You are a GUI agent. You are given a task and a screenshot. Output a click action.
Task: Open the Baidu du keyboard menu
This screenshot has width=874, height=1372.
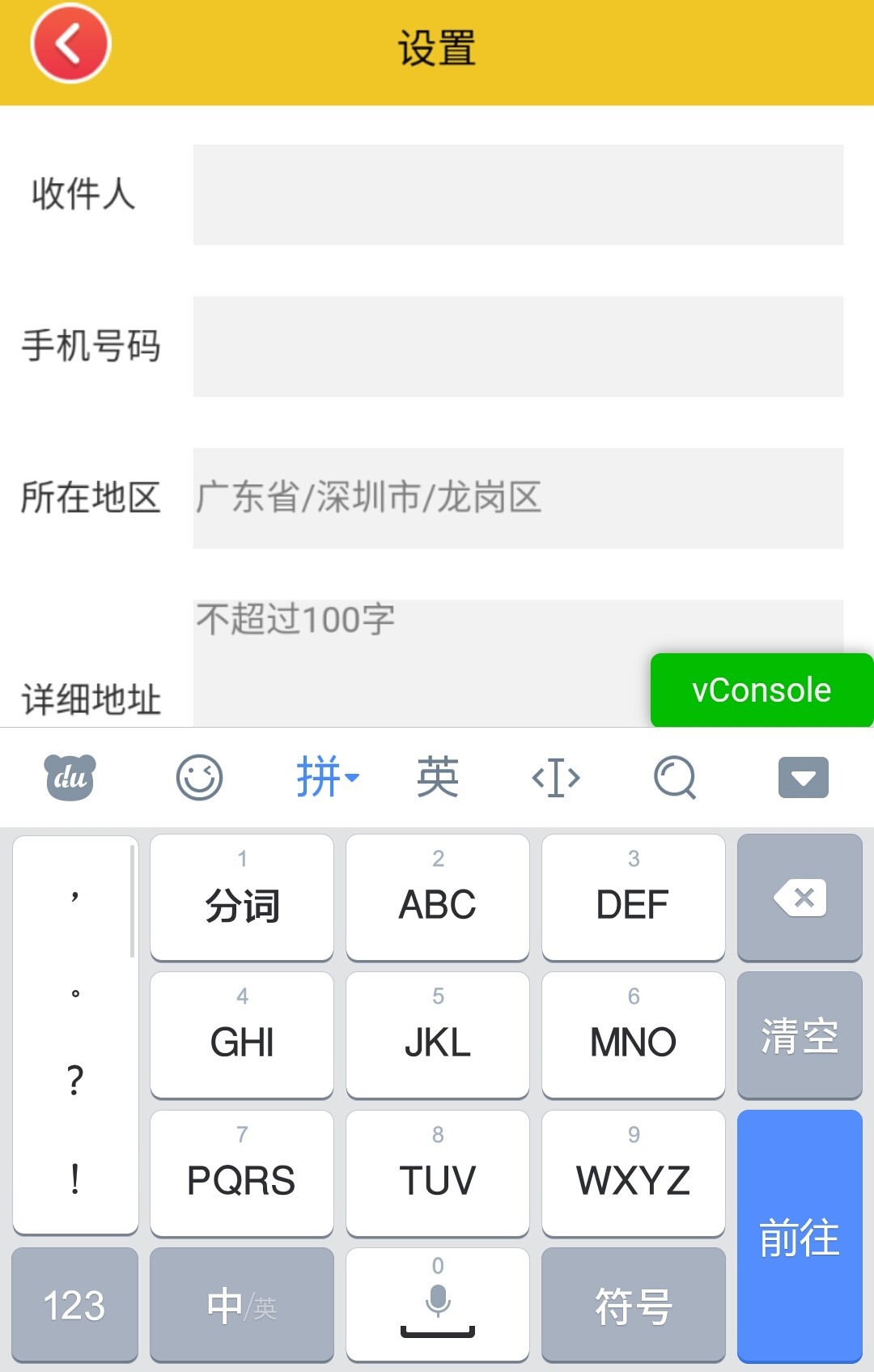[x=70, y=778]
